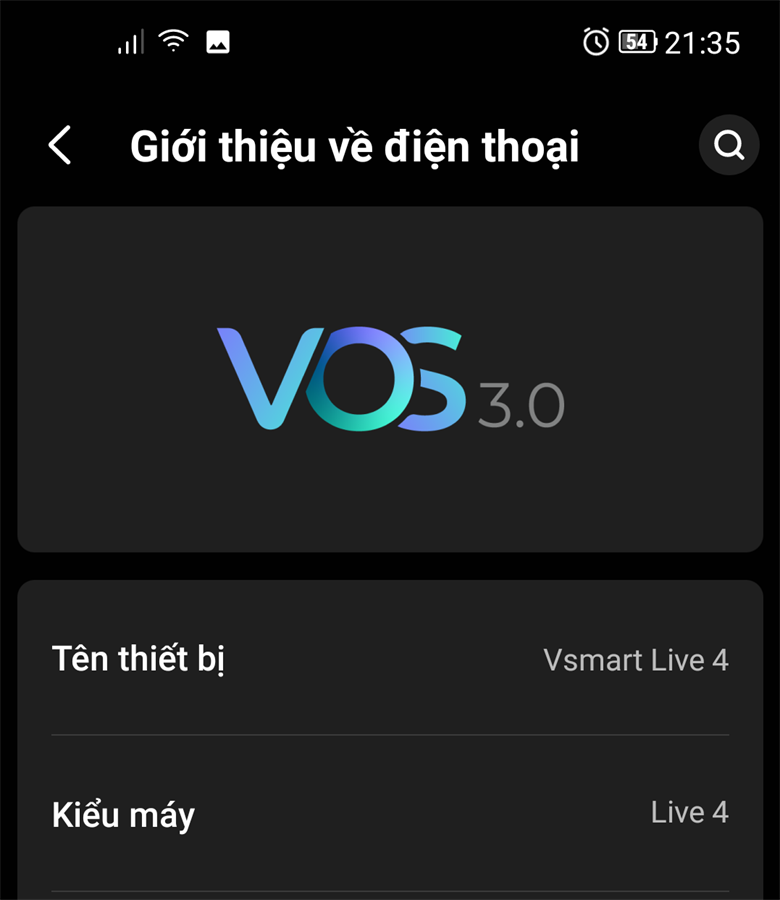Screen dimensions: 780x900
Task: Open the search icon on the About screen
Action: coord(728,145)
